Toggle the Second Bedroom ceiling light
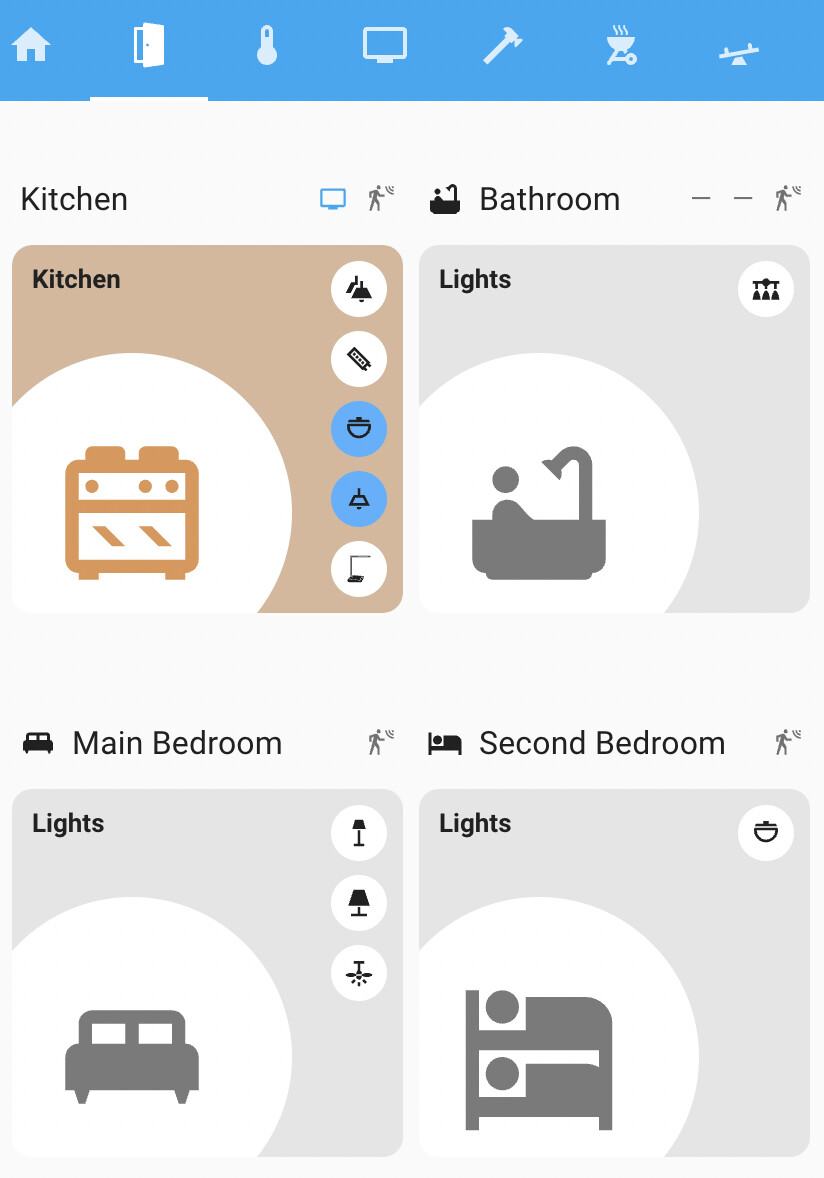Screen dimensions: 824x1178 point(766,833)
